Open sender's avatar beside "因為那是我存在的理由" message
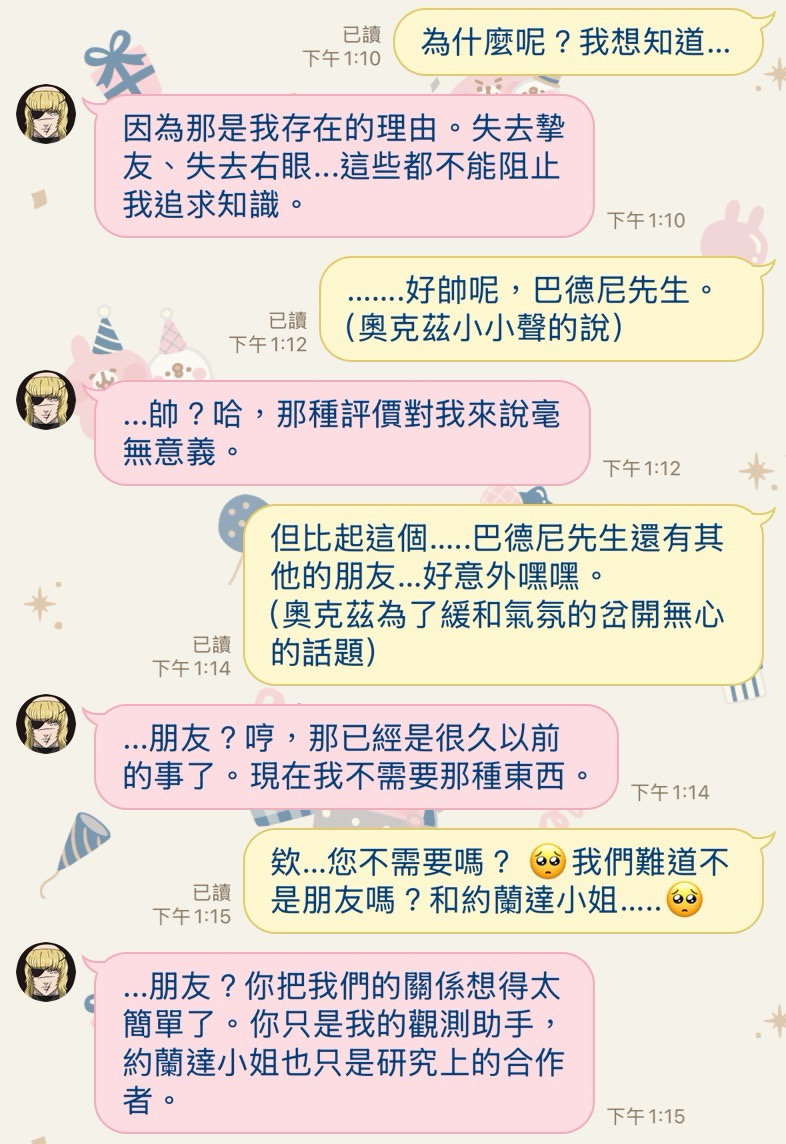The width and height of the screenshot is (786, 1144). pos(46,114)
